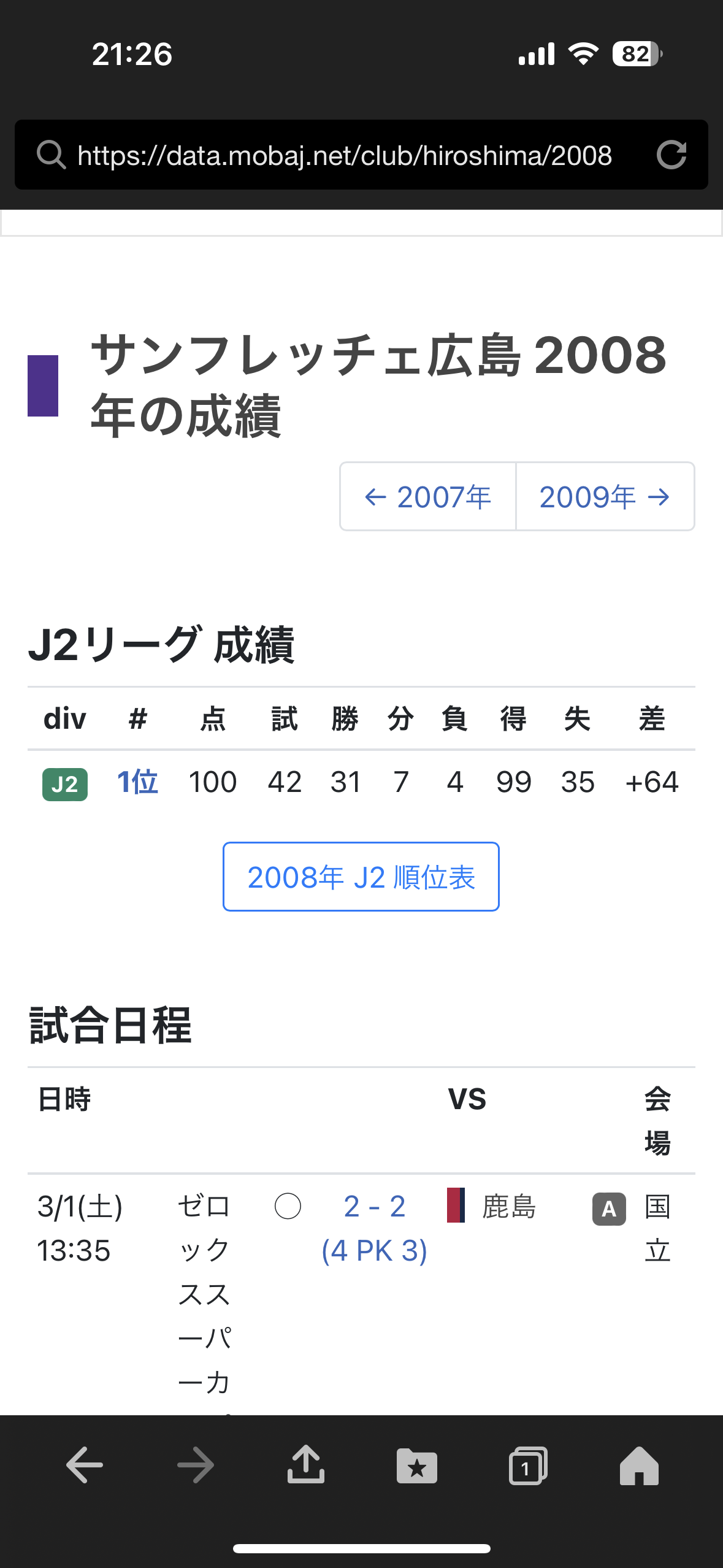Go back in browser history
This screenshot has width=723, height=1568.
[85, 1465]
